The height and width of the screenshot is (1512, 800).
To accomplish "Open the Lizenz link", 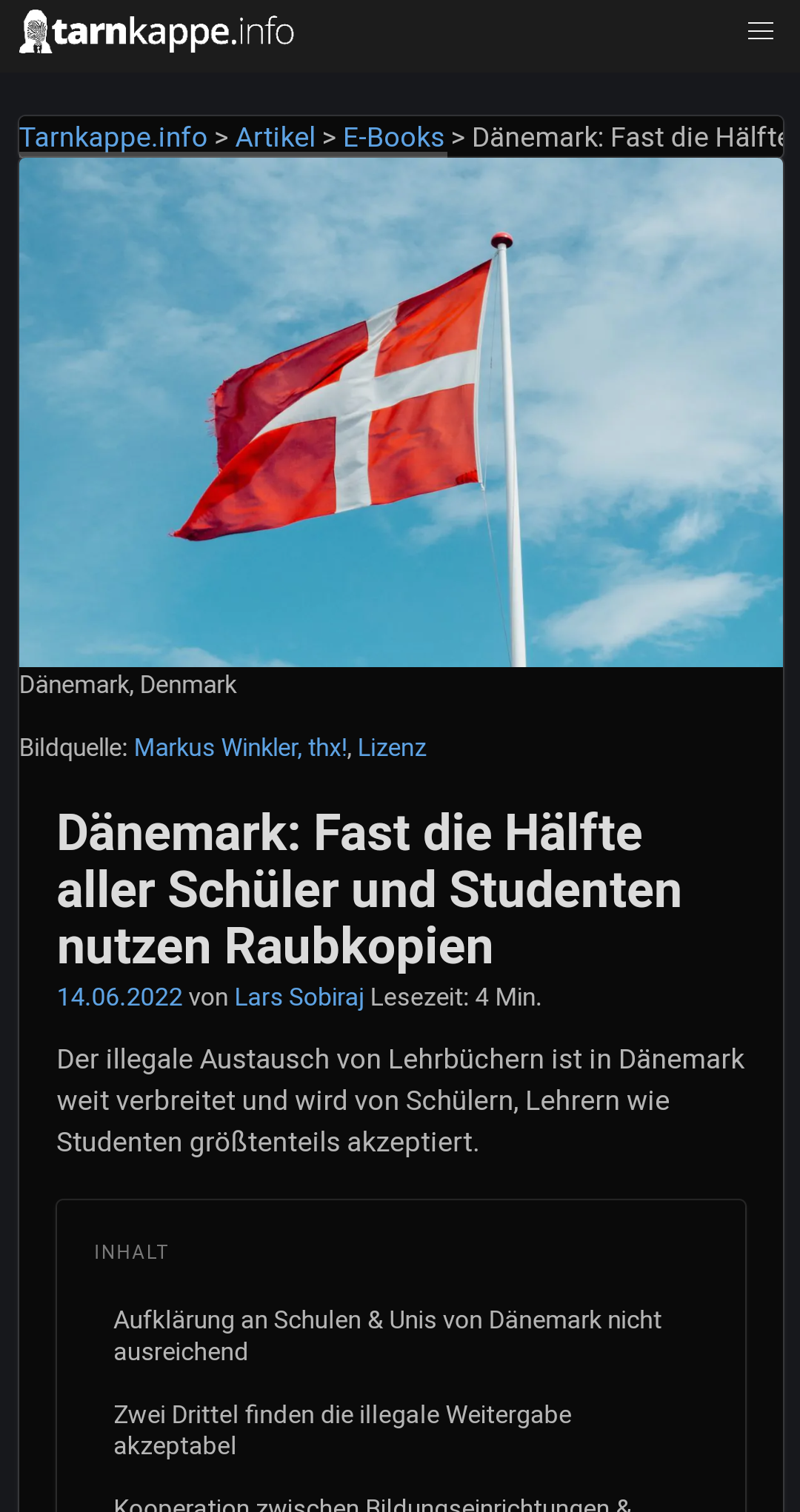I will pos(392,748).
